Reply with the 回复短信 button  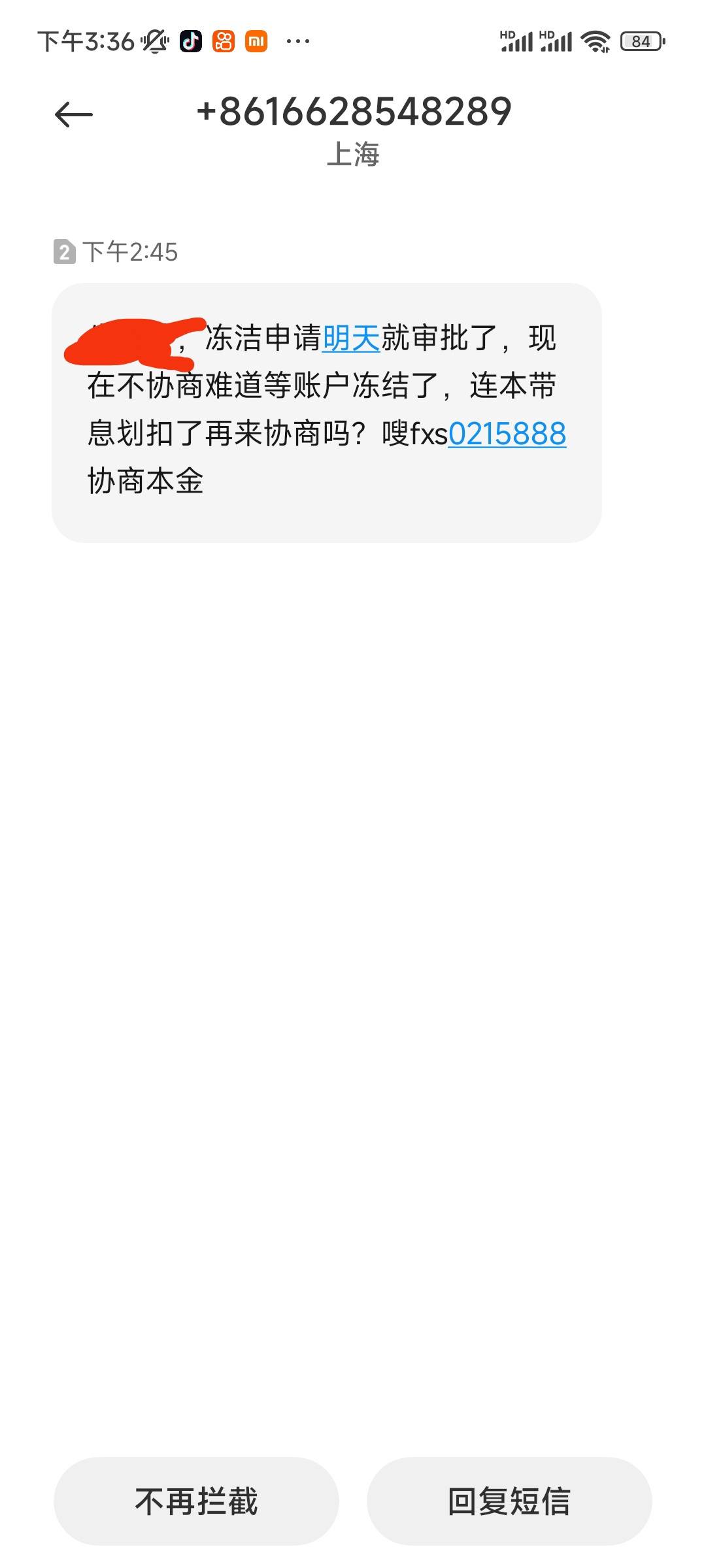[x=509, y=1501]
